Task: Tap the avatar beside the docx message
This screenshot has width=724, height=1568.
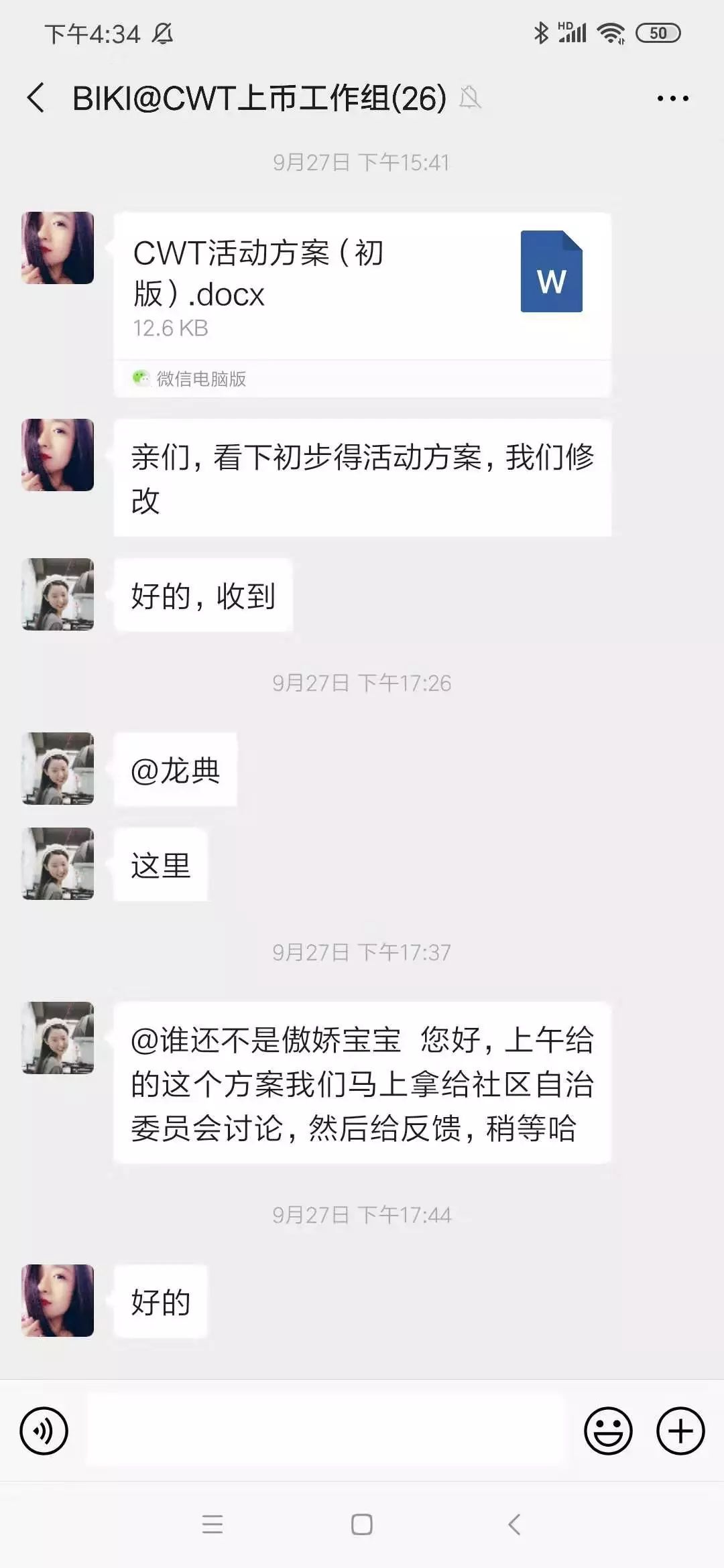Action: pos(58,248)
